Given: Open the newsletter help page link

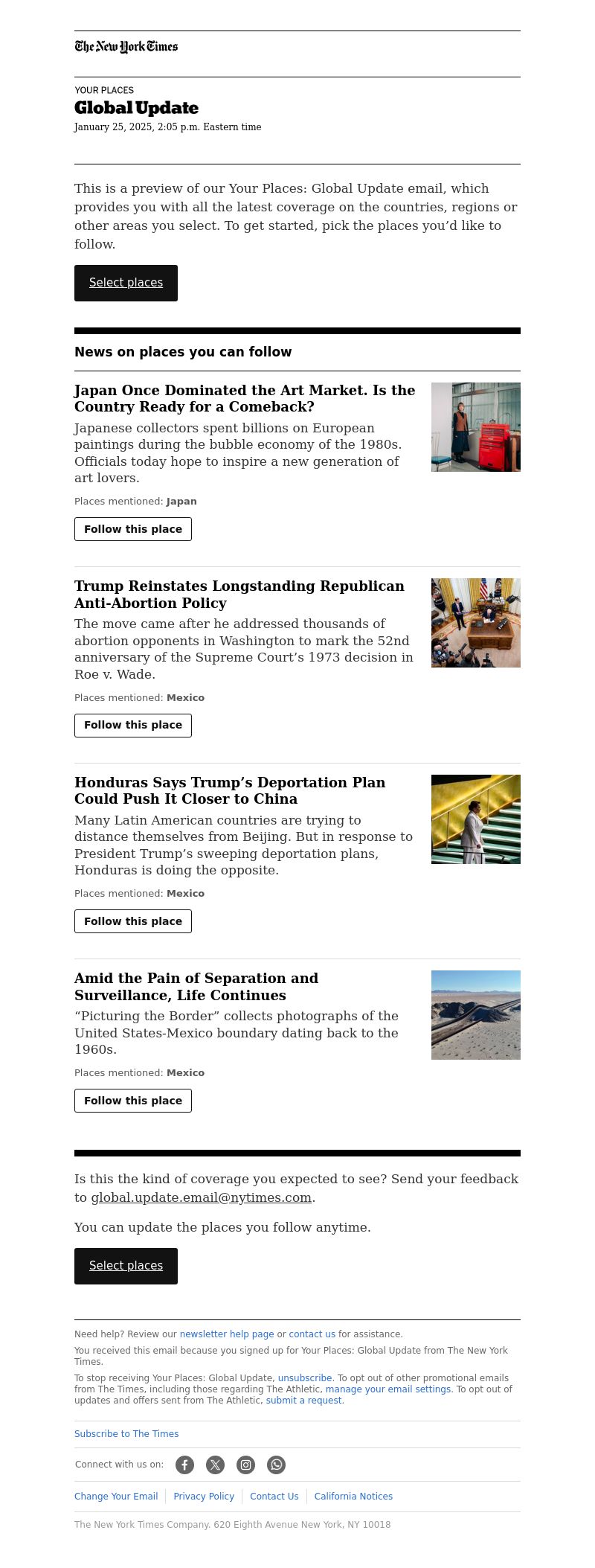Looking at the screenshot, I should click(227, 1334).
